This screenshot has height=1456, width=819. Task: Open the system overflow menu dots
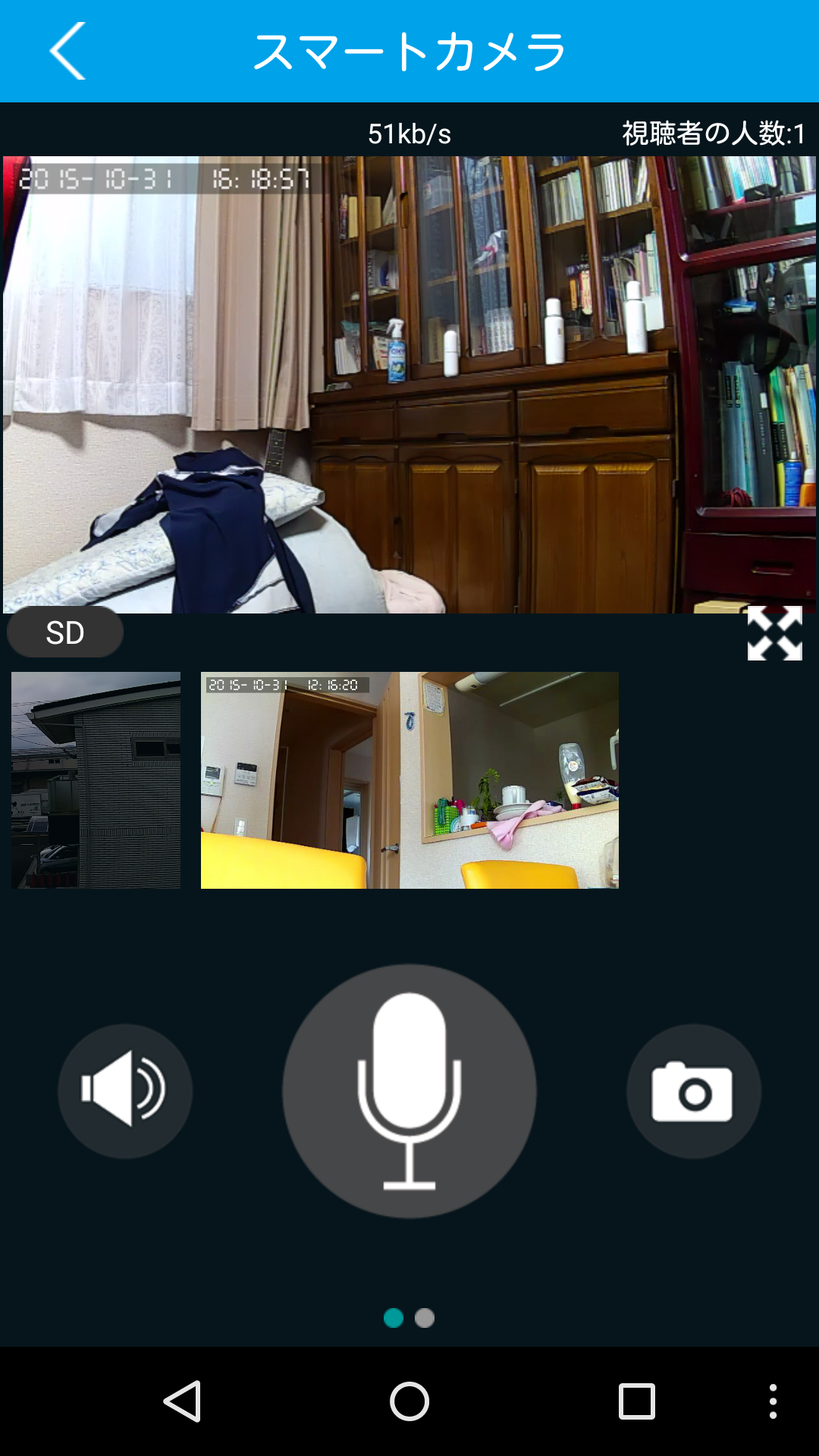point(773,1401)
